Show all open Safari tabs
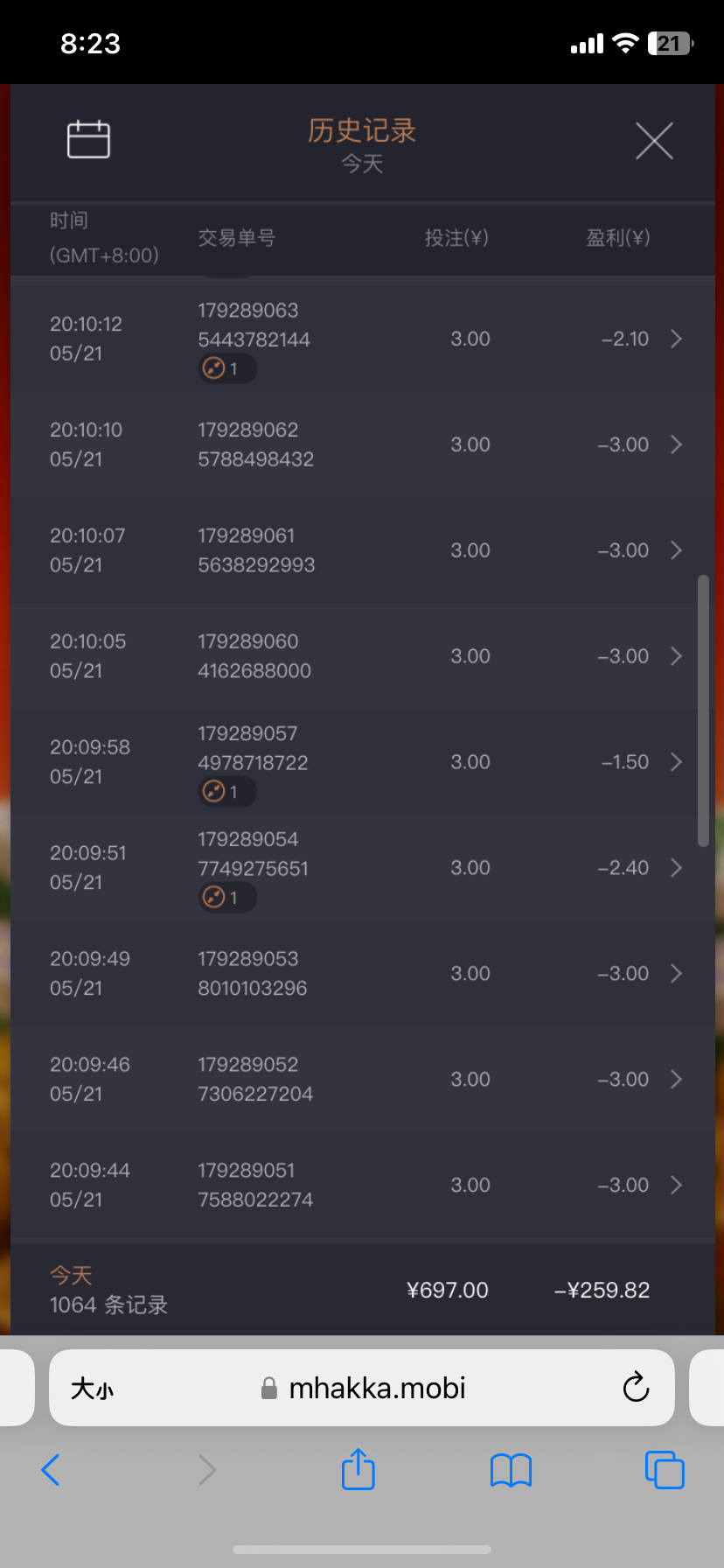 [x=664, y=1470]
